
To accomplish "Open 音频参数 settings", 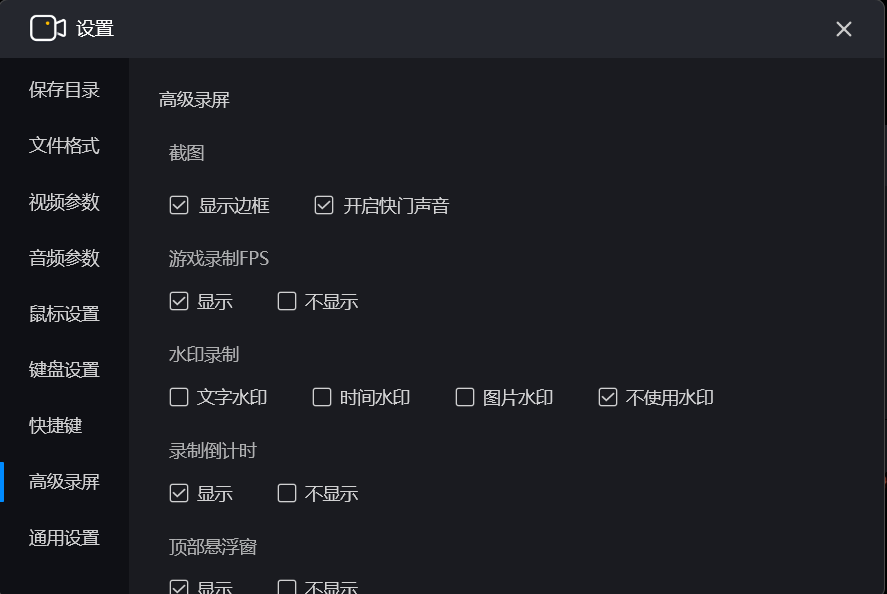I will click(x=64, y=258).
